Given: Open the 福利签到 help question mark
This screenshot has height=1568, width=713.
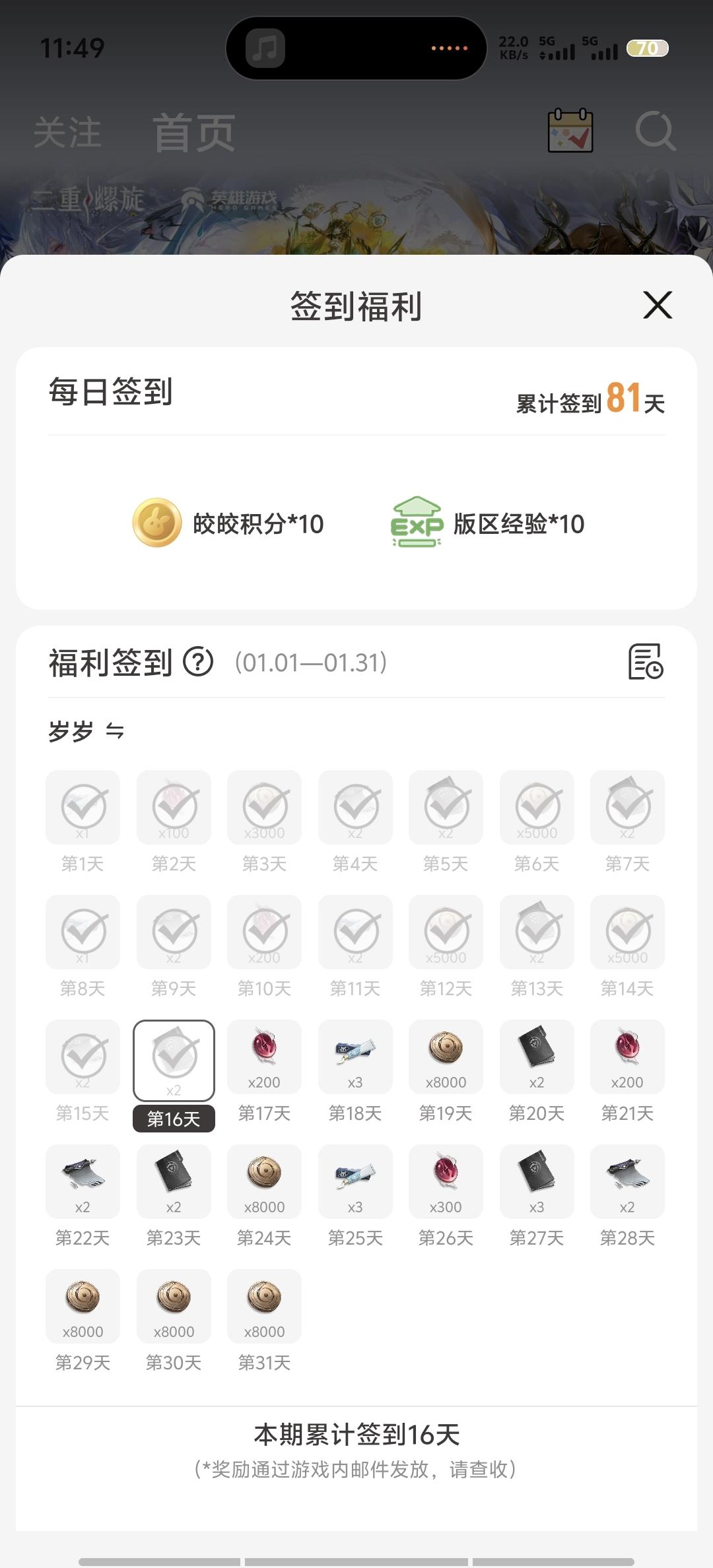Looking at the screenshot, I should (x=198, y=662).
